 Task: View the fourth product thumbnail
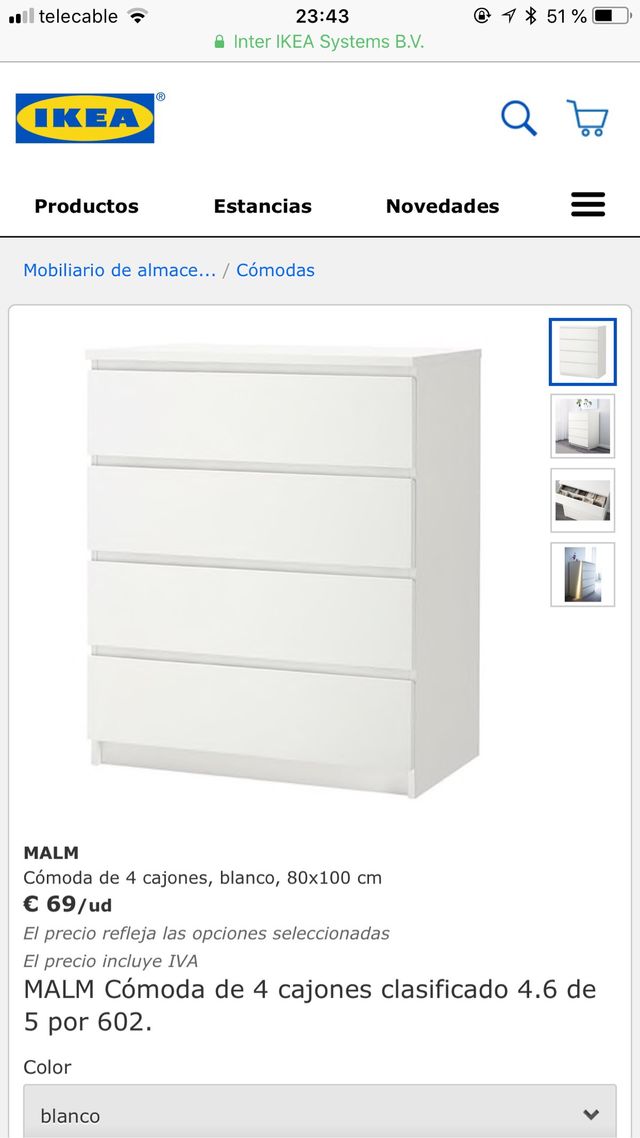582,574
